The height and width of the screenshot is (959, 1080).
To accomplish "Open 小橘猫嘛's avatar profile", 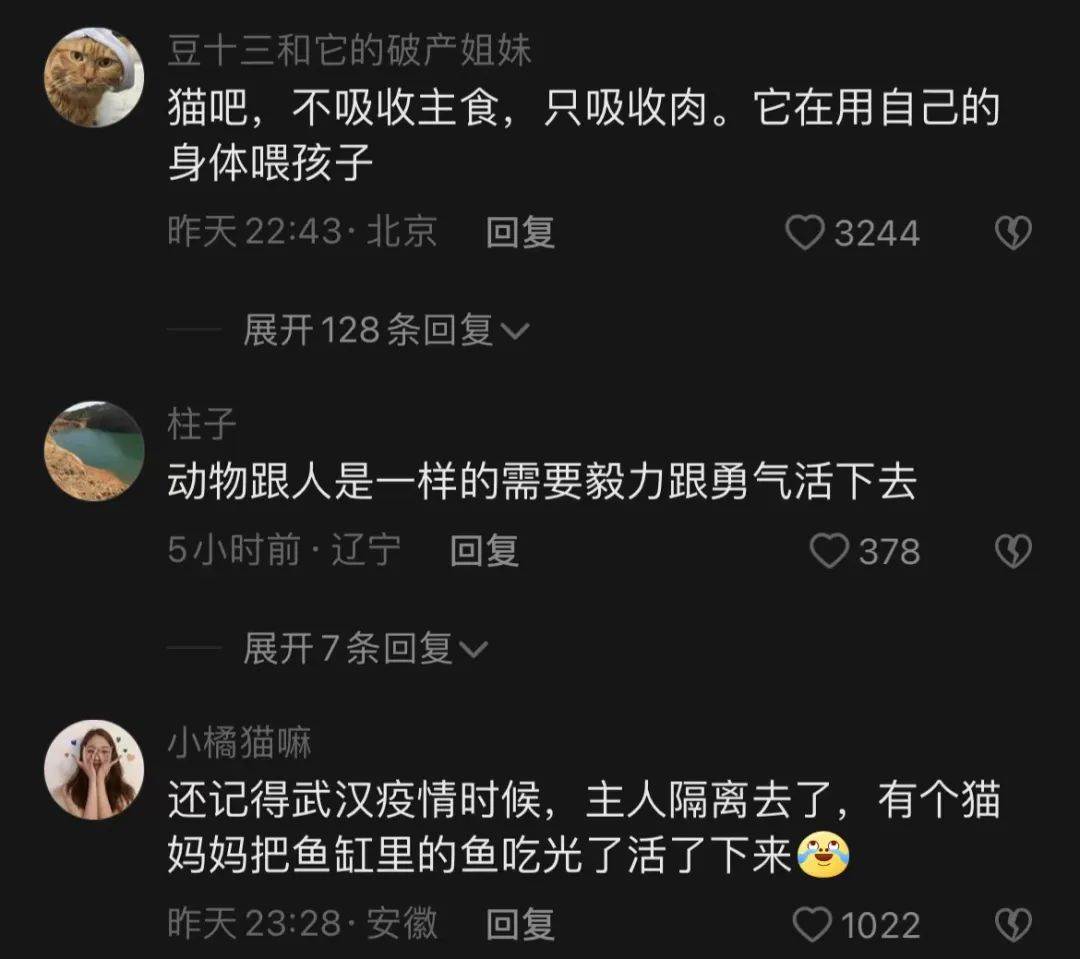I will (94, 769).
